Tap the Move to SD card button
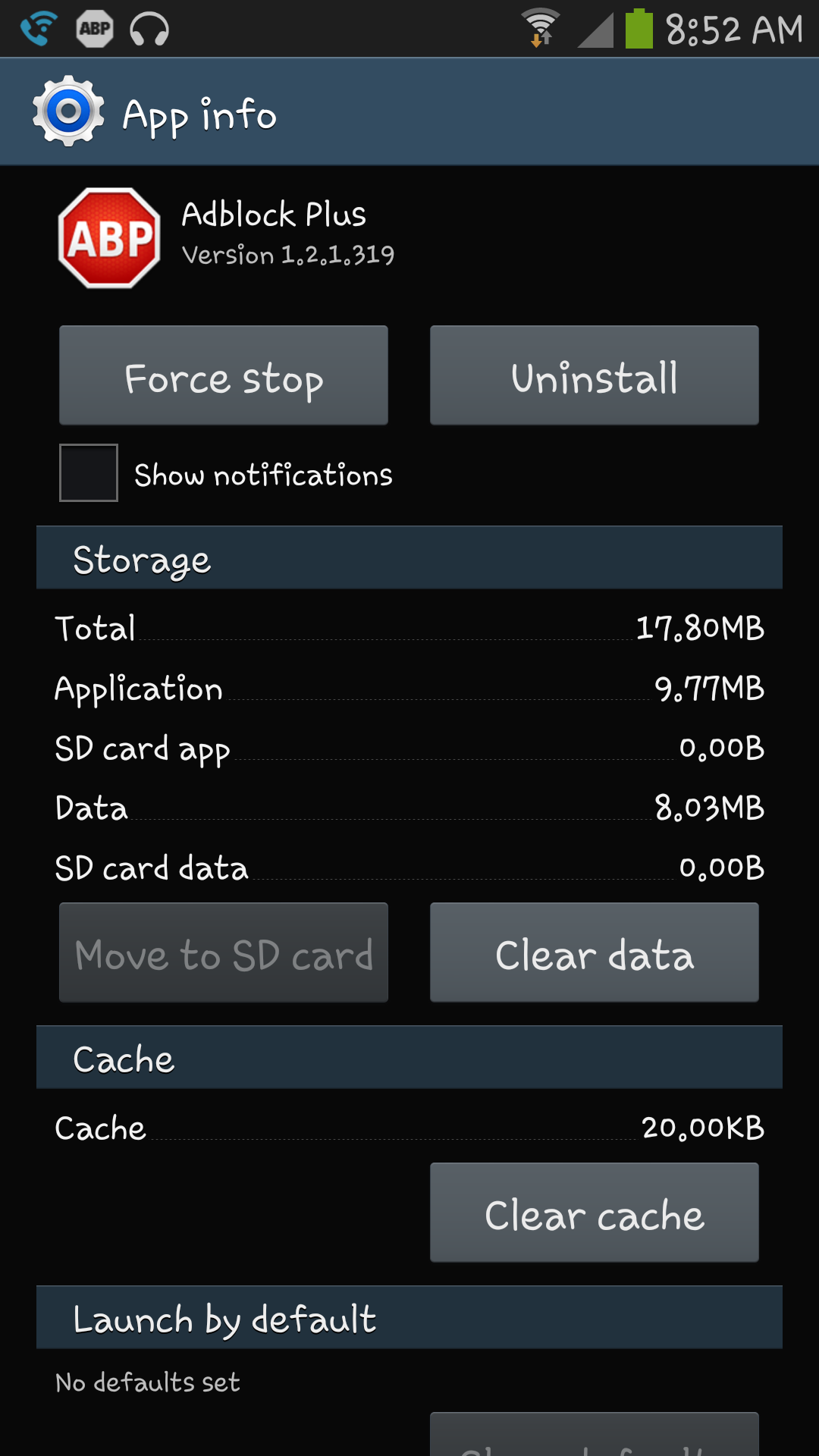This screenshot has height=1456, width=819. click(x=224, y=952)
